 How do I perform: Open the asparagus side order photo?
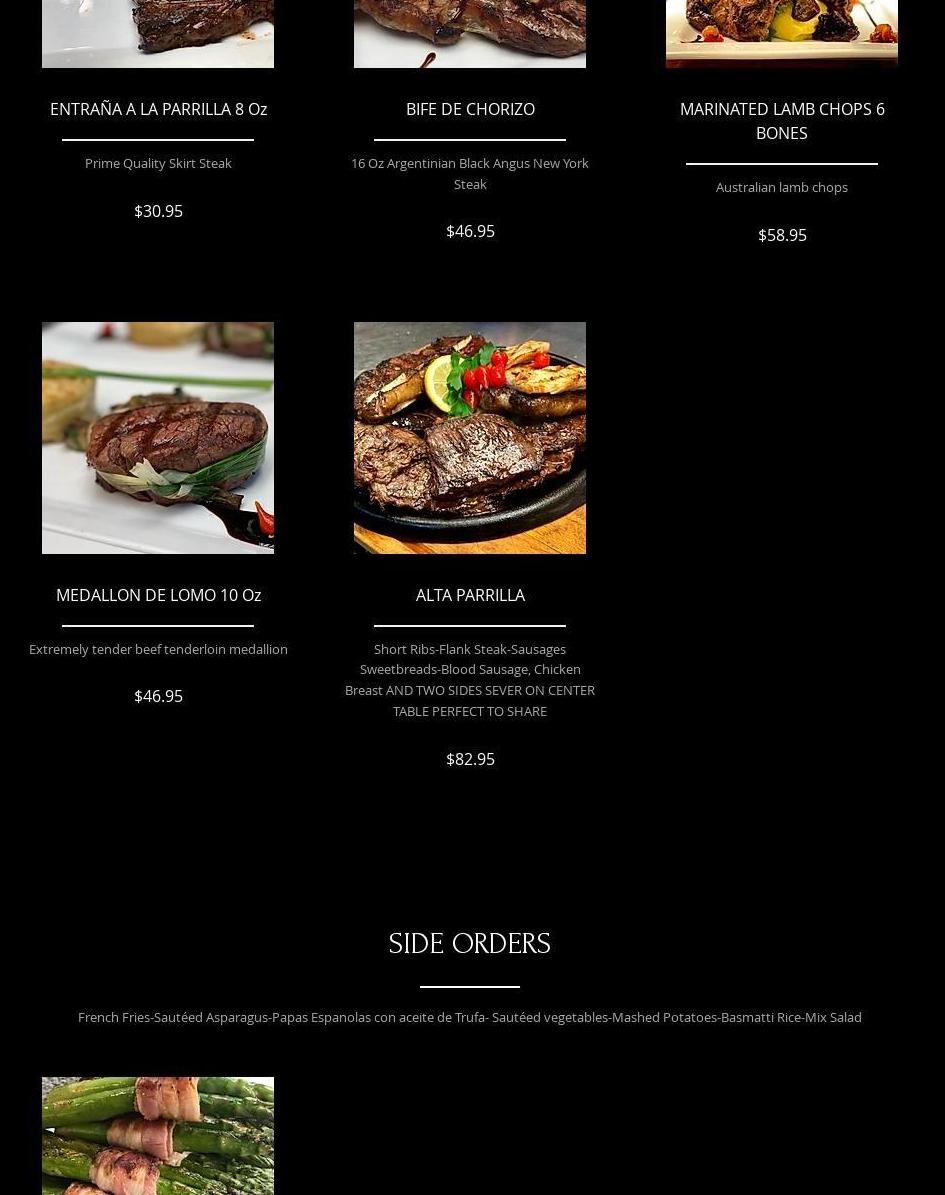pyautogui.click(x=158, y=1136)
